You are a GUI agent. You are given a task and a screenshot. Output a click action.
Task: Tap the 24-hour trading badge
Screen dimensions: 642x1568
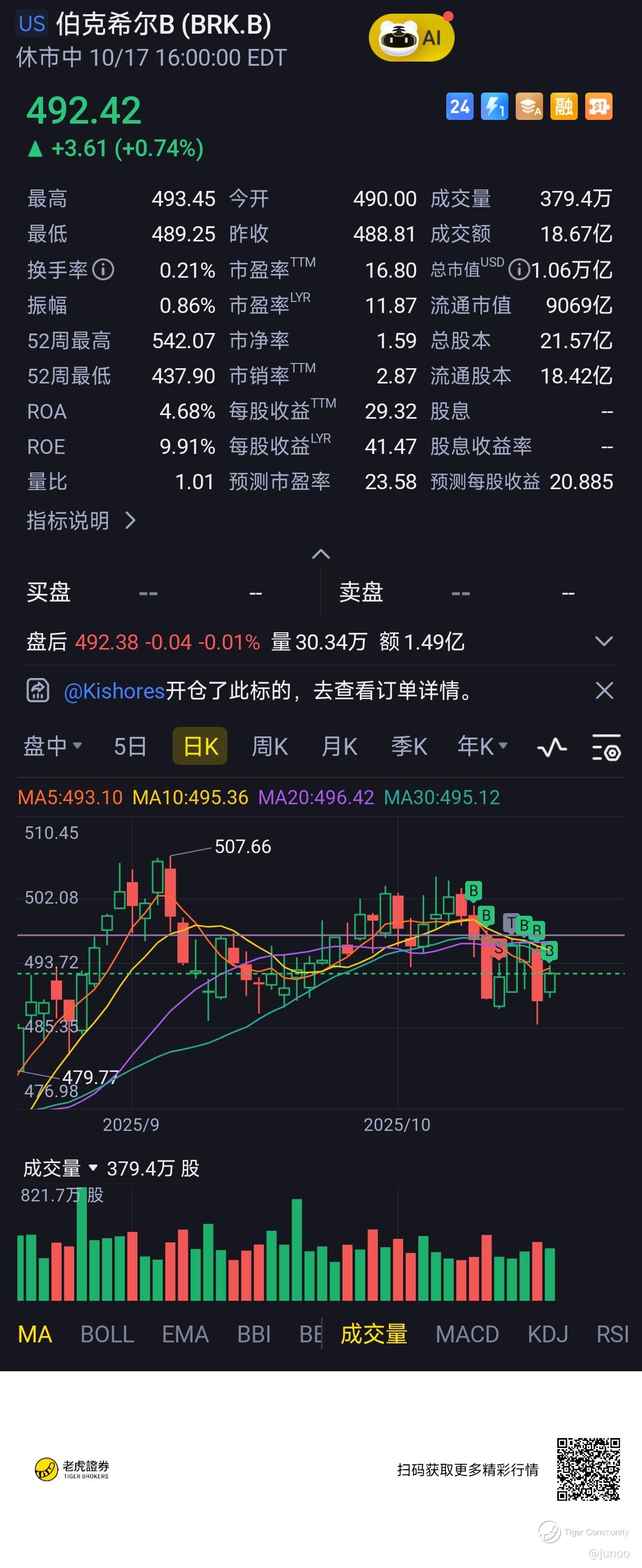(x=459, y=107)
